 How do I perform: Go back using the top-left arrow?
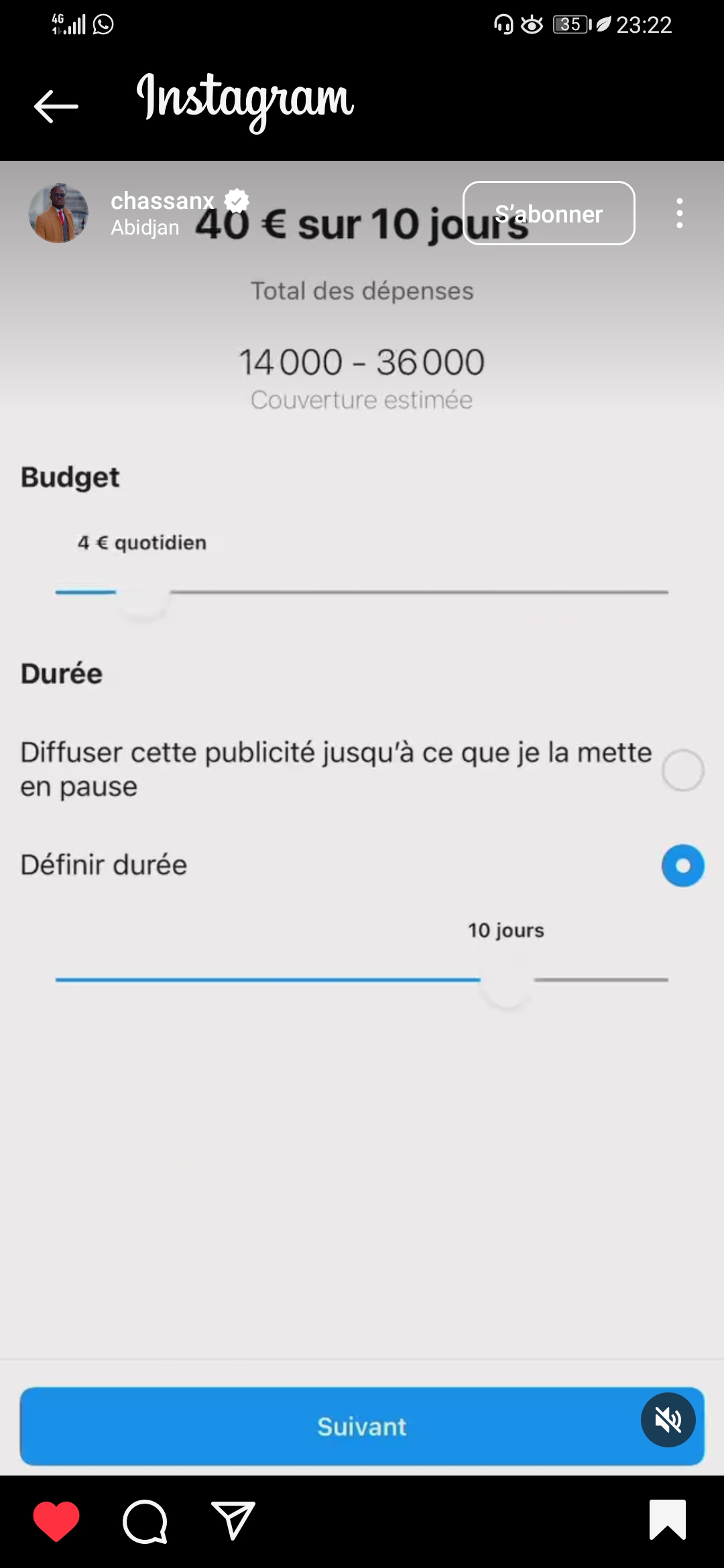pyautogui.click(x=56, y=106)
